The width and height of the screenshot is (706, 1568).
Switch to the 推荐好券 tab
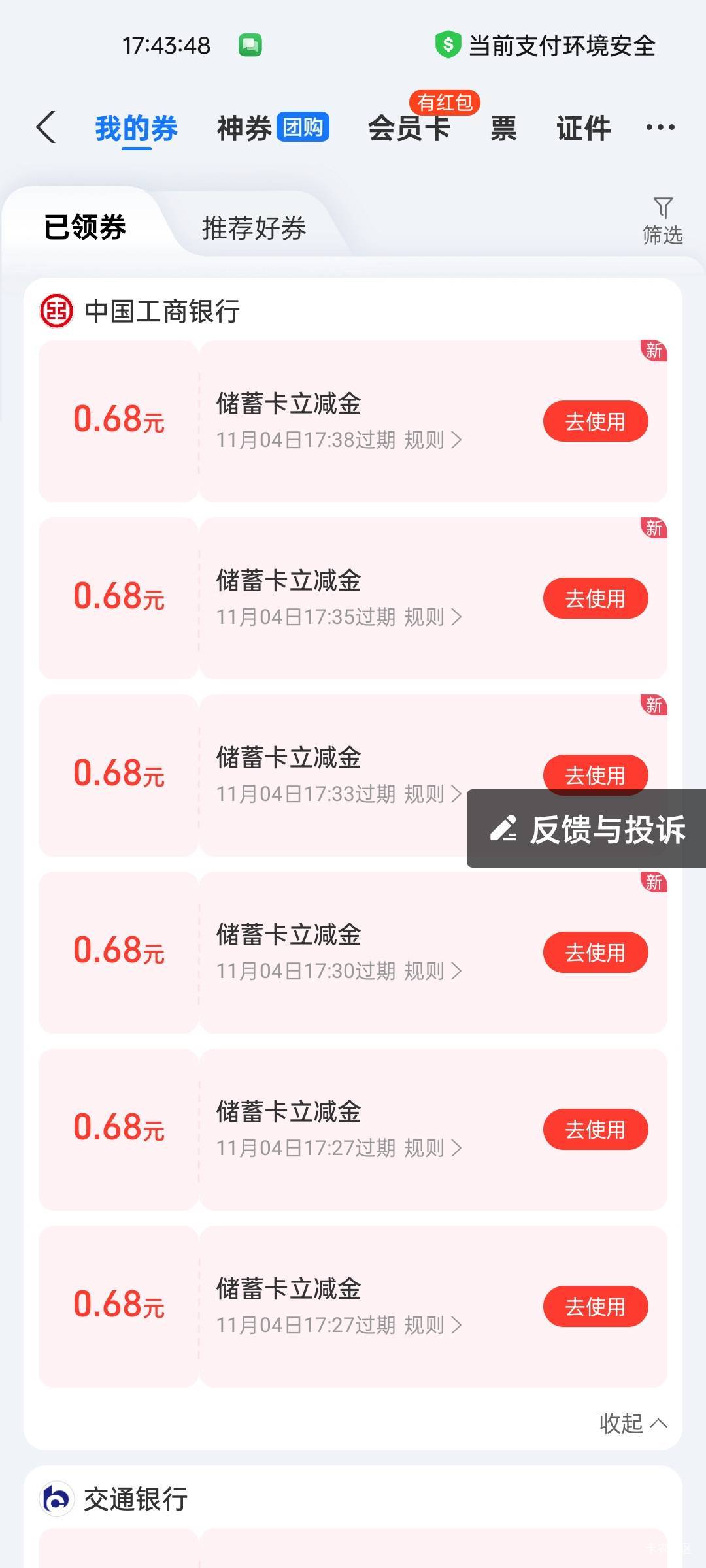tap(254, 228)
